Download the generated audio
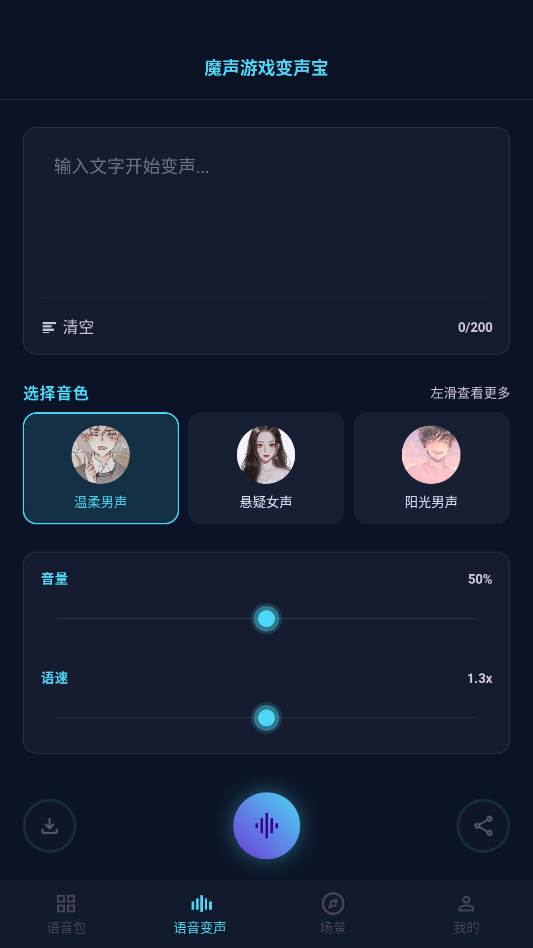533x948 pixels. pyautogui.click(x=50, y=826)
